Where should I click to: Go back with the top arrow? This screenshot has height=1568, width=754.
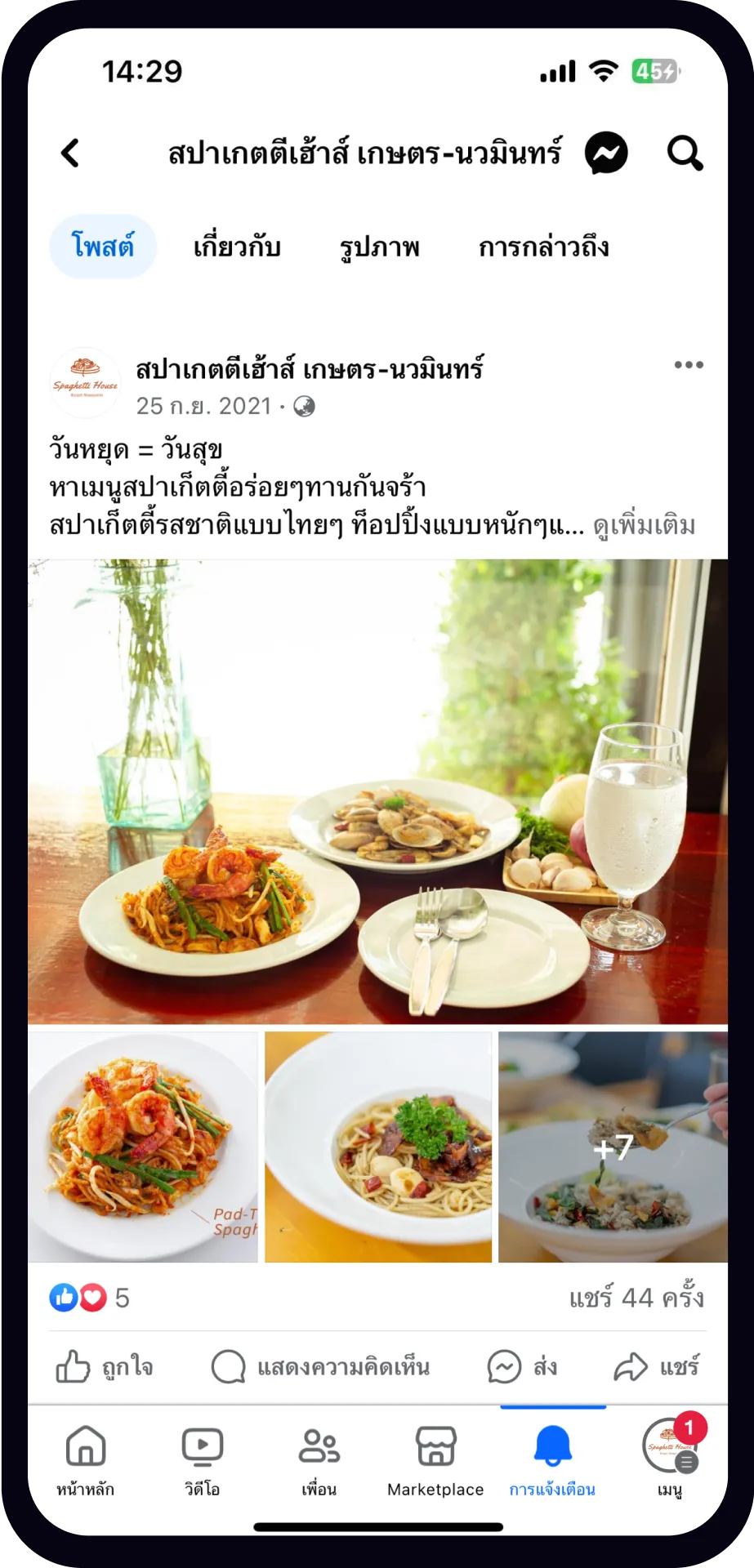(x=71, y=153)
